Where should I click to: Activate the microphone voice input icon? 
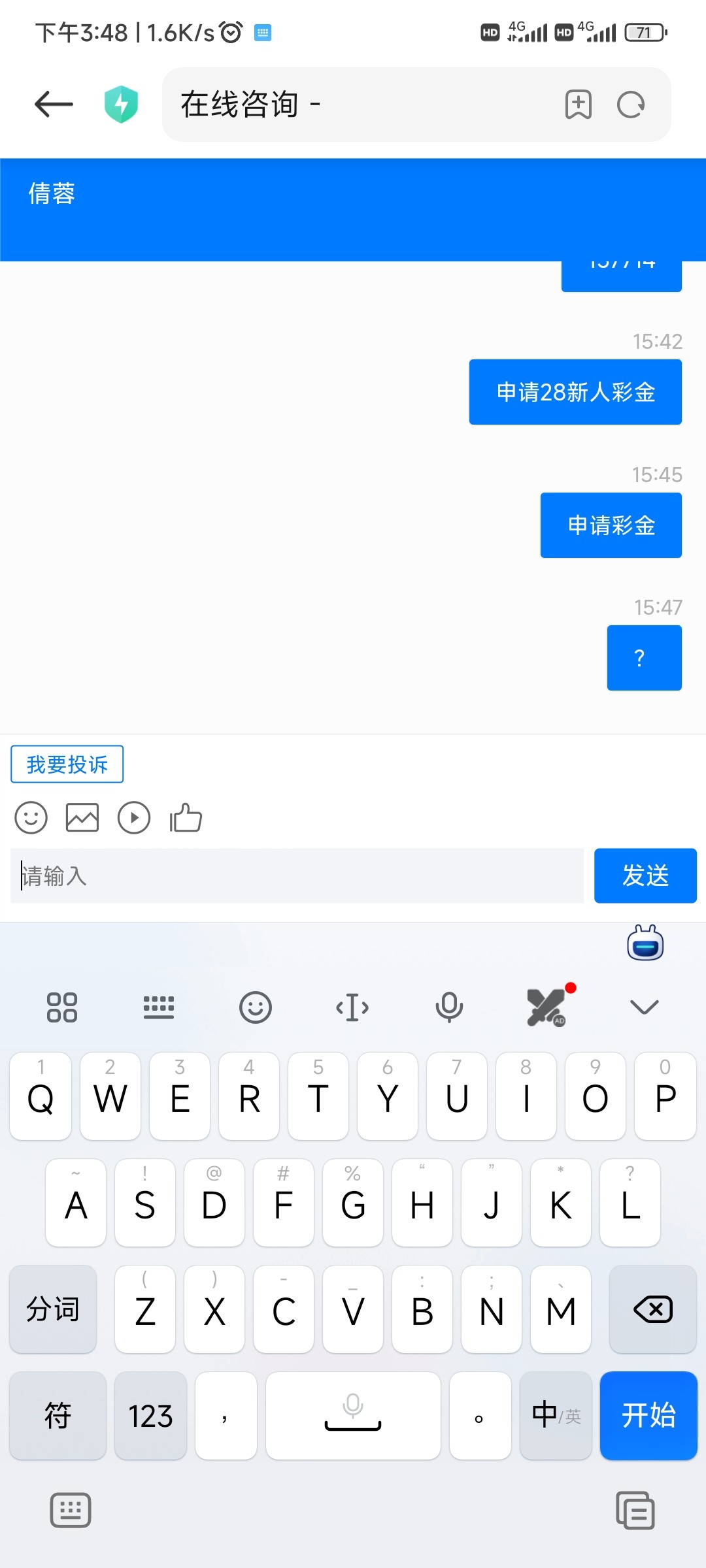450,1007
